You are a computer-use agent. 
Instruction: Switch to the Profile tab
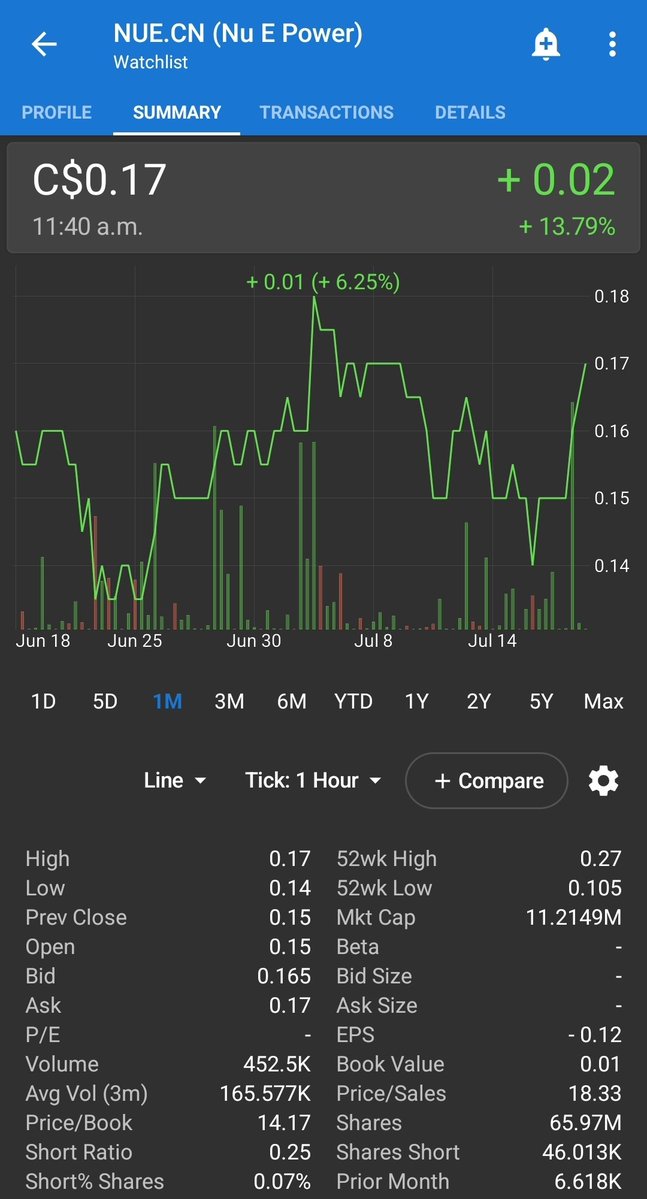point(57,112)
